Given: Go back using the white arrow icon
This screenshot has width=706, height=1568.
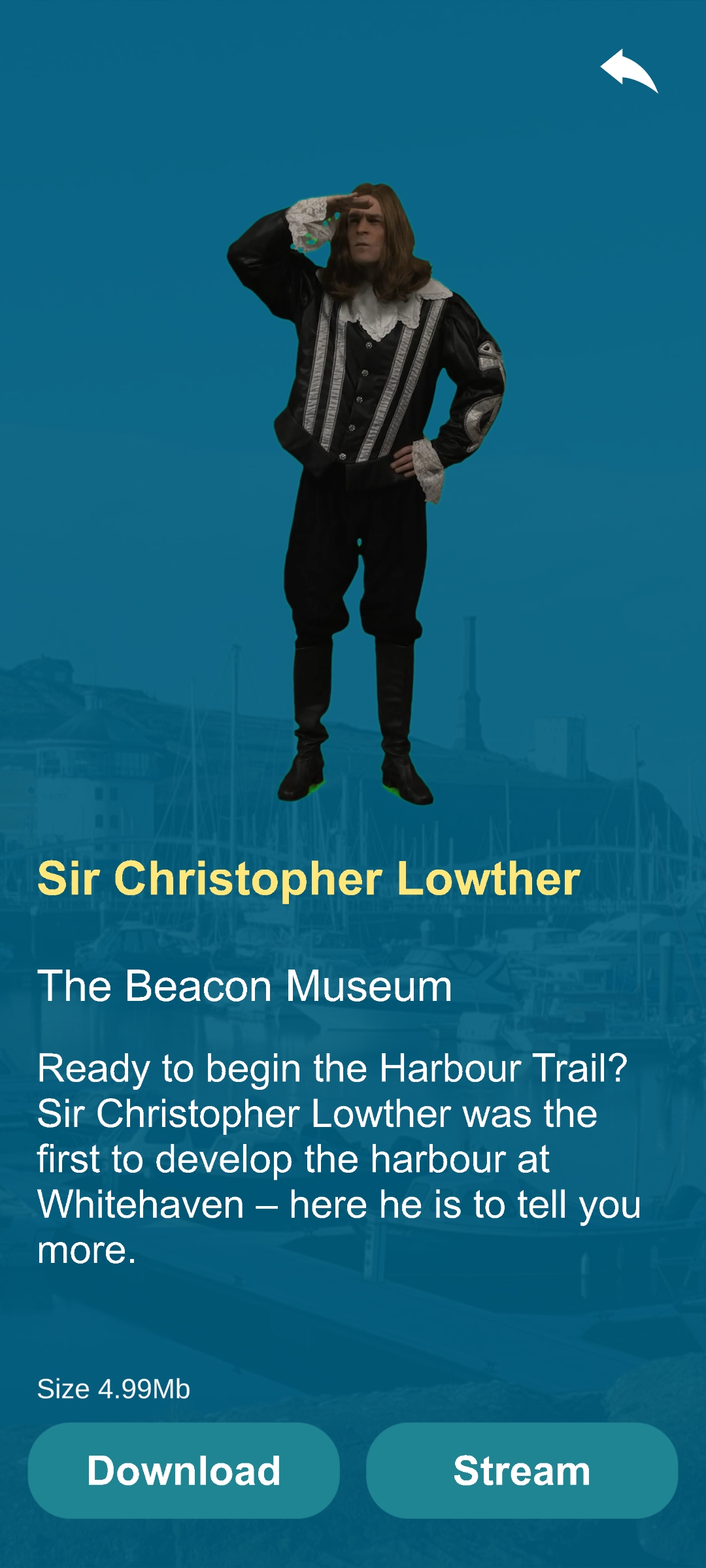Looking at the screenshot, I should 629,71.
